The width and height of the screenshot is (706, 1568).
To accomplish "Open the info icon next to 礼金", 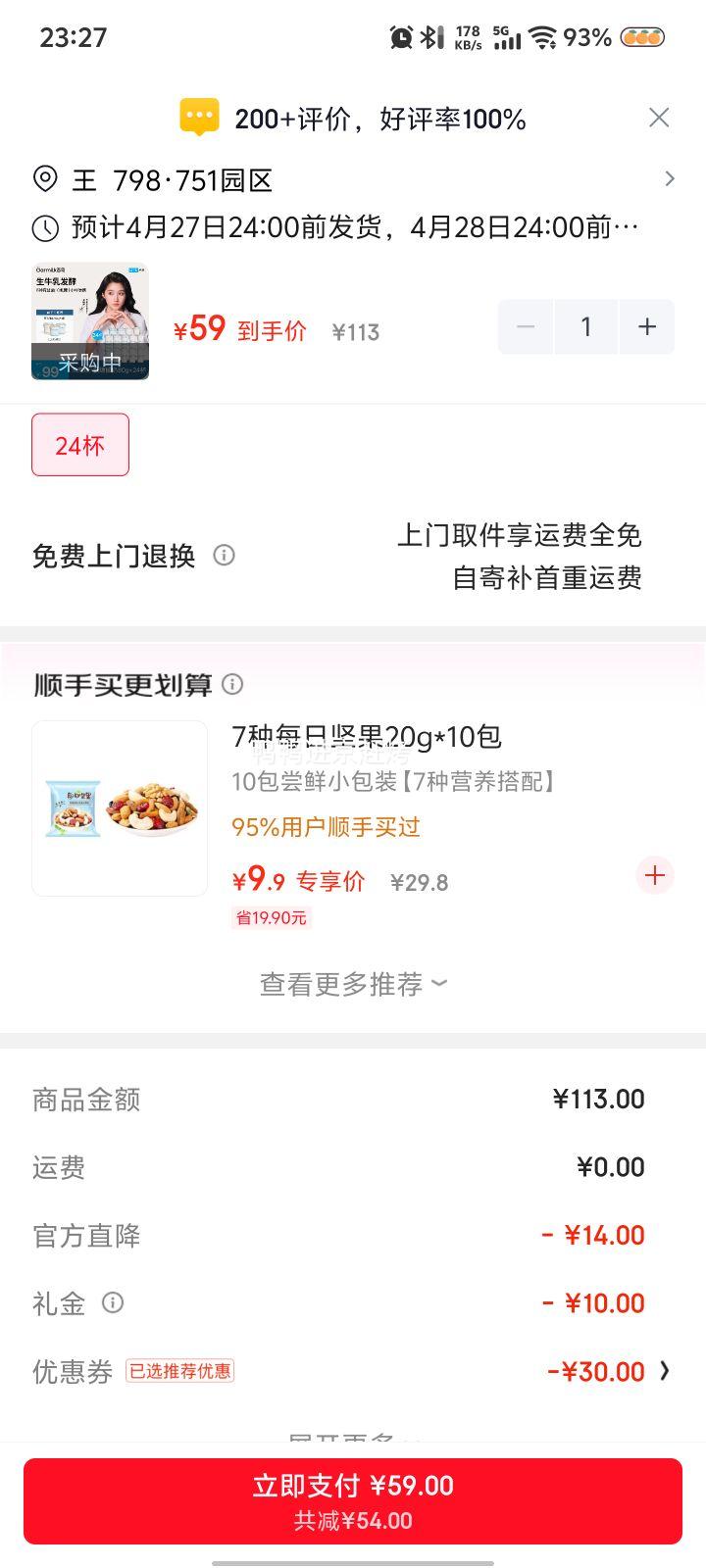I will pyautogui.click(x=115, y=1303).
